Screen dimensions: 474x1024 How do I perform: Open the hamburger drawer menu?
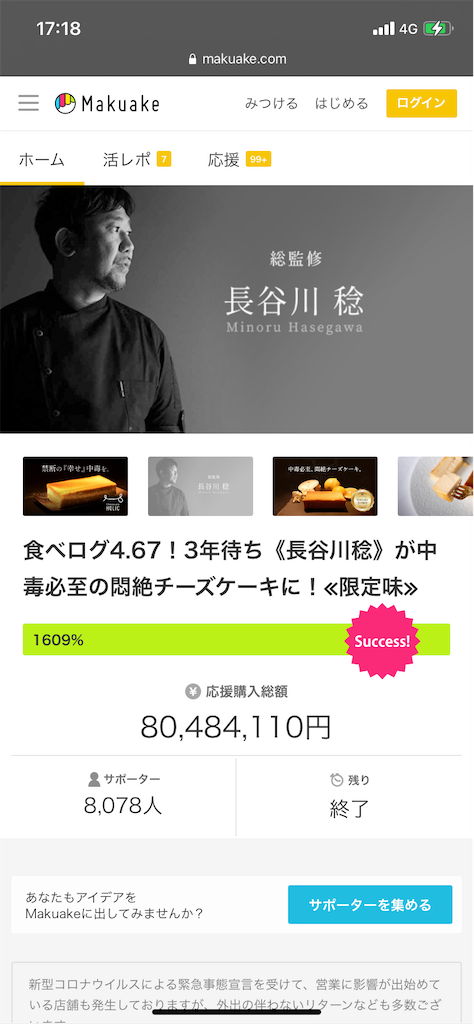[28, 103]
